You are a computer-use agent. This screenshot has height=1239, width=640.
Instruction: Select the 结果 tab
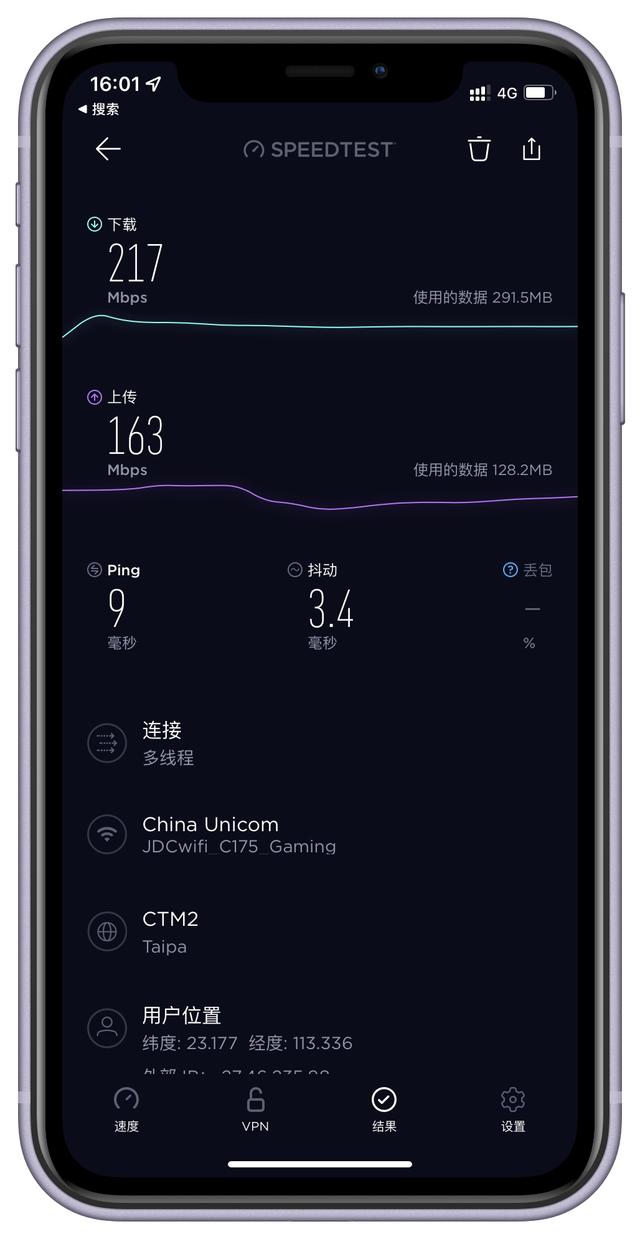click(384, 1109)
